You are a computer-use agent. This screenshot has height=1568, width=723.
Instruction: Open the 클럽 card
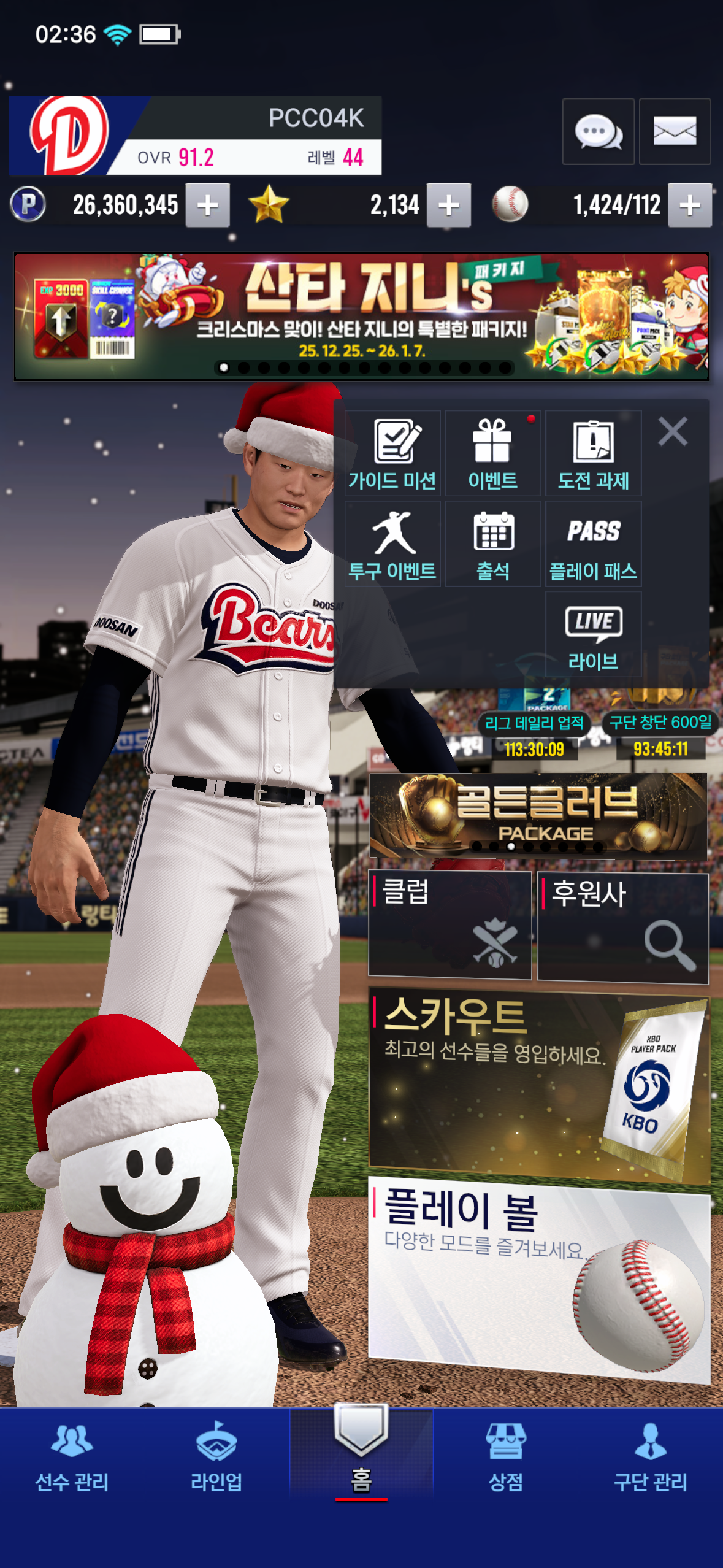(x=449, y=926)
